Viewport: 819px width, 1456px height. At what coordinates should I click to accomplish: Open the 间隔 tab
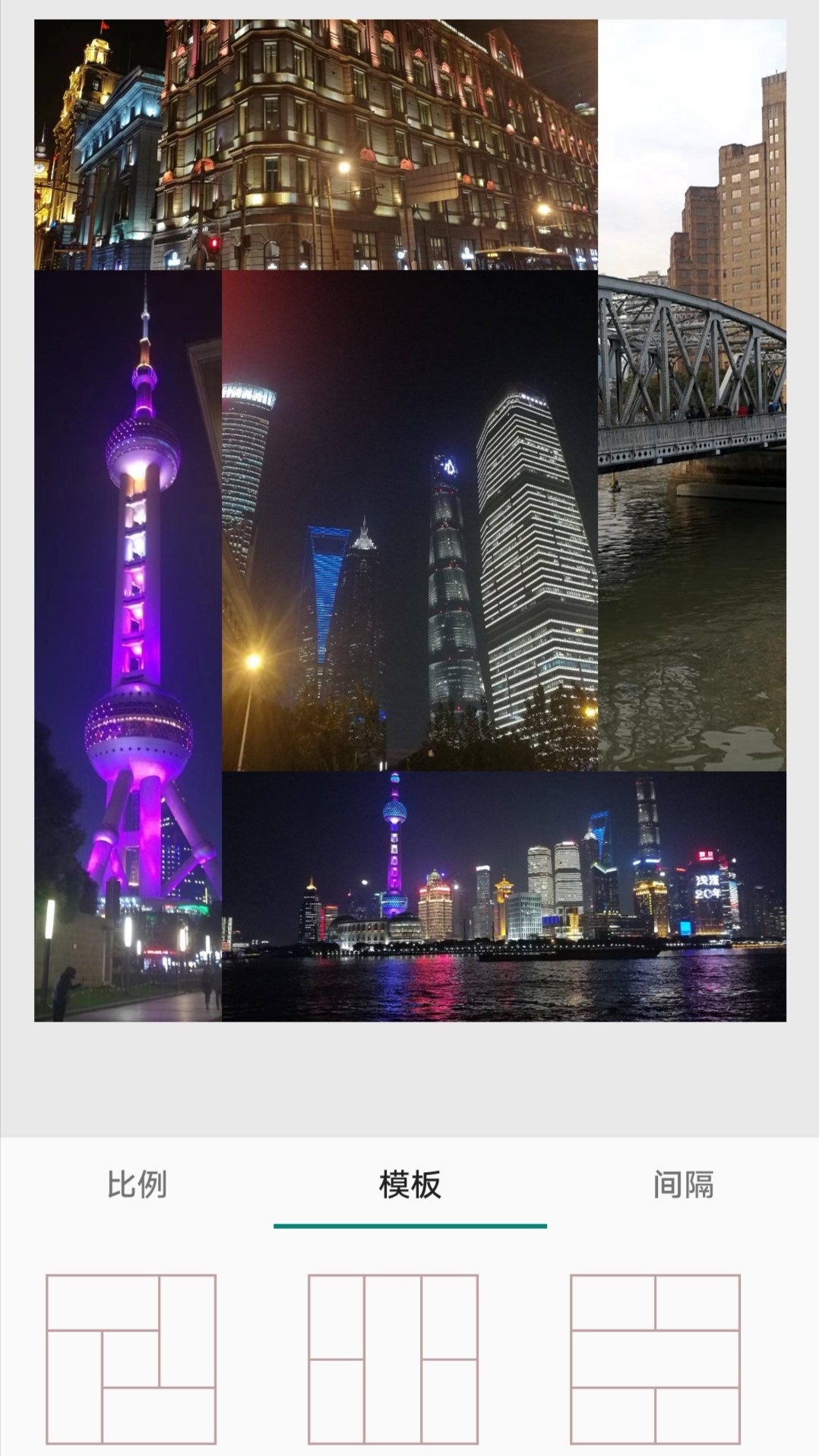click(x=683, y=1184)
